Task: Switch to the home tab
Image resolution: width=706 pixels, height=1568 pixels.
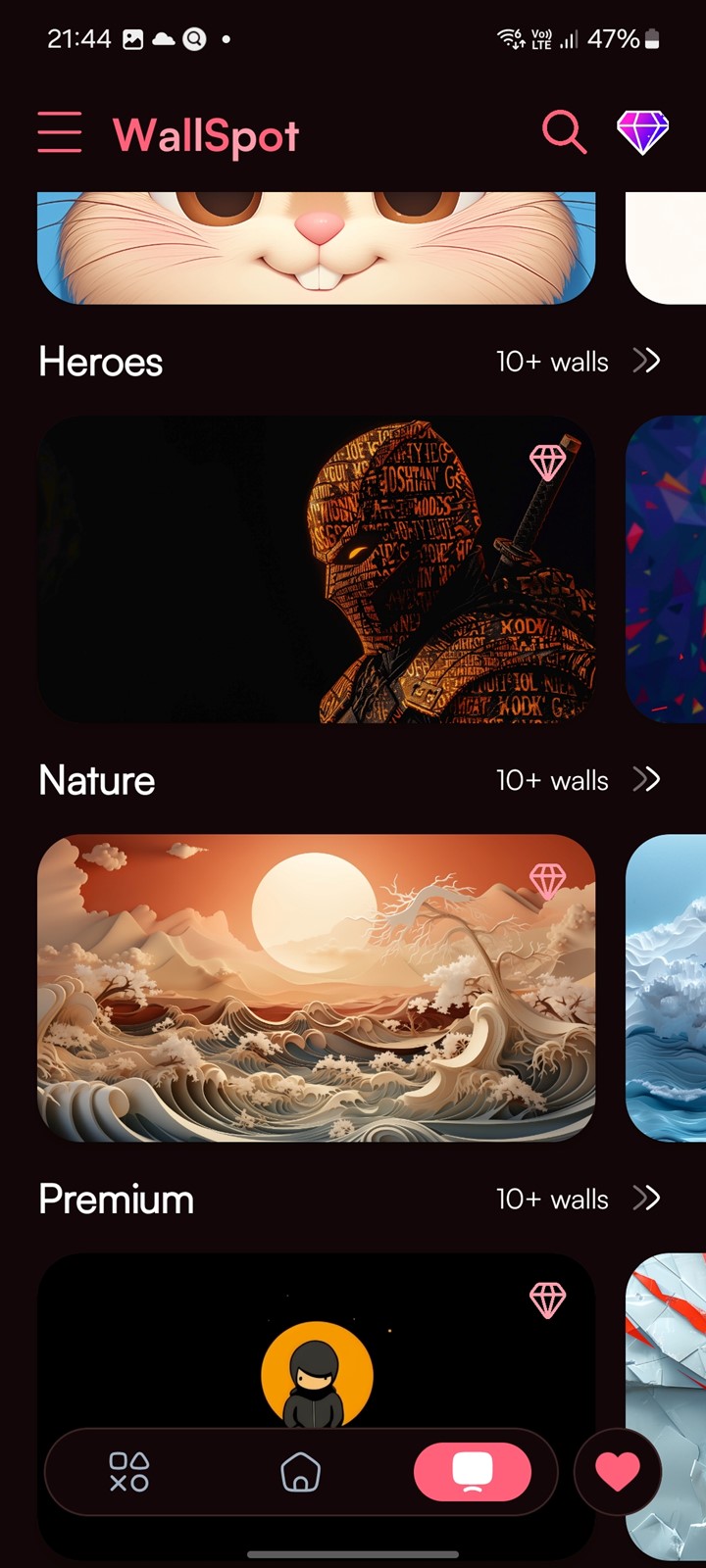Action: click(301, 1472)
